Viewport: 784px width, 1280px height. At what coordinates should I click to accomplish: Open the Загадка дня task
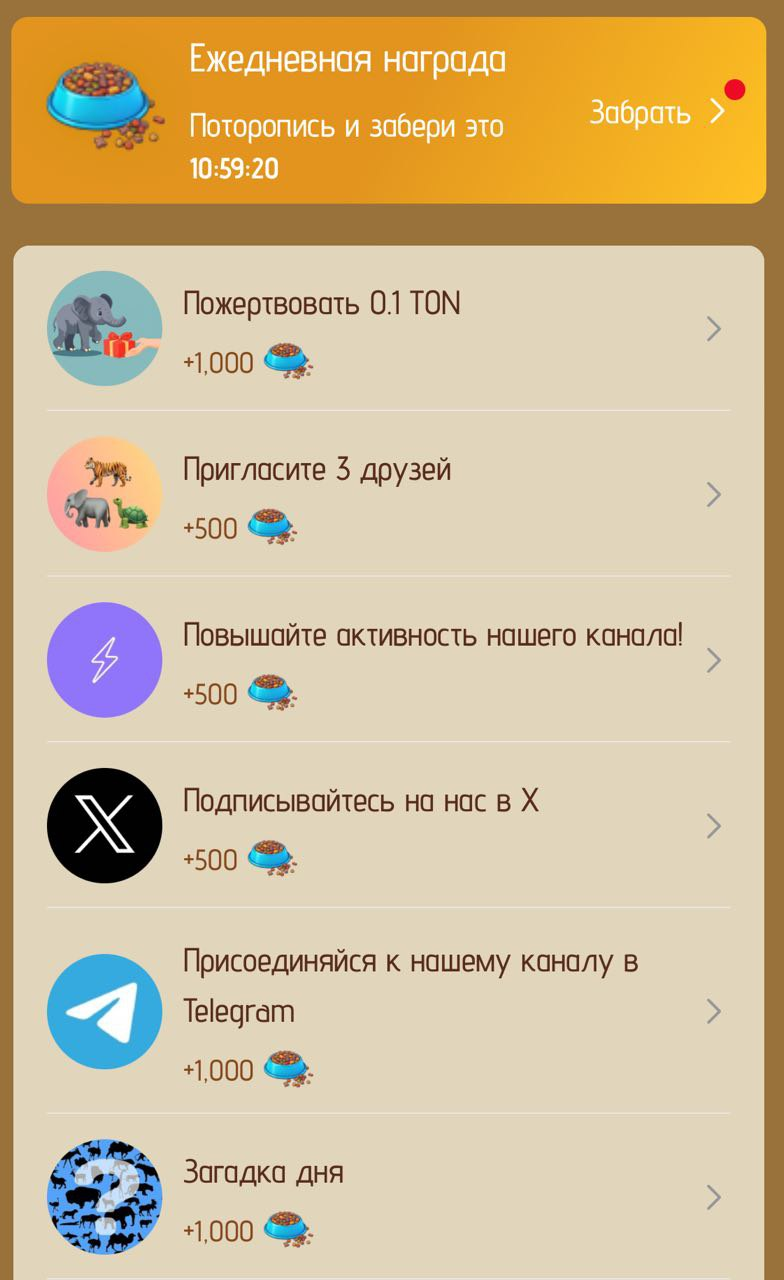tap(388, 1197)
